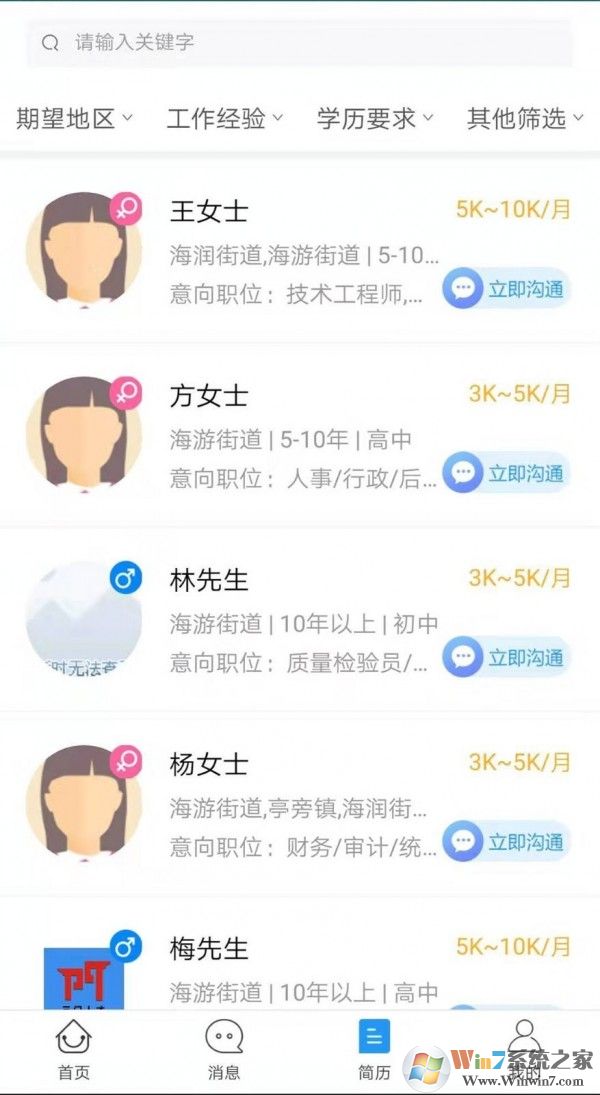The width and height of the screenshot is (600, 1095).
Task: Start chat with 方女士 via 立即沟通
Action: 507,473
